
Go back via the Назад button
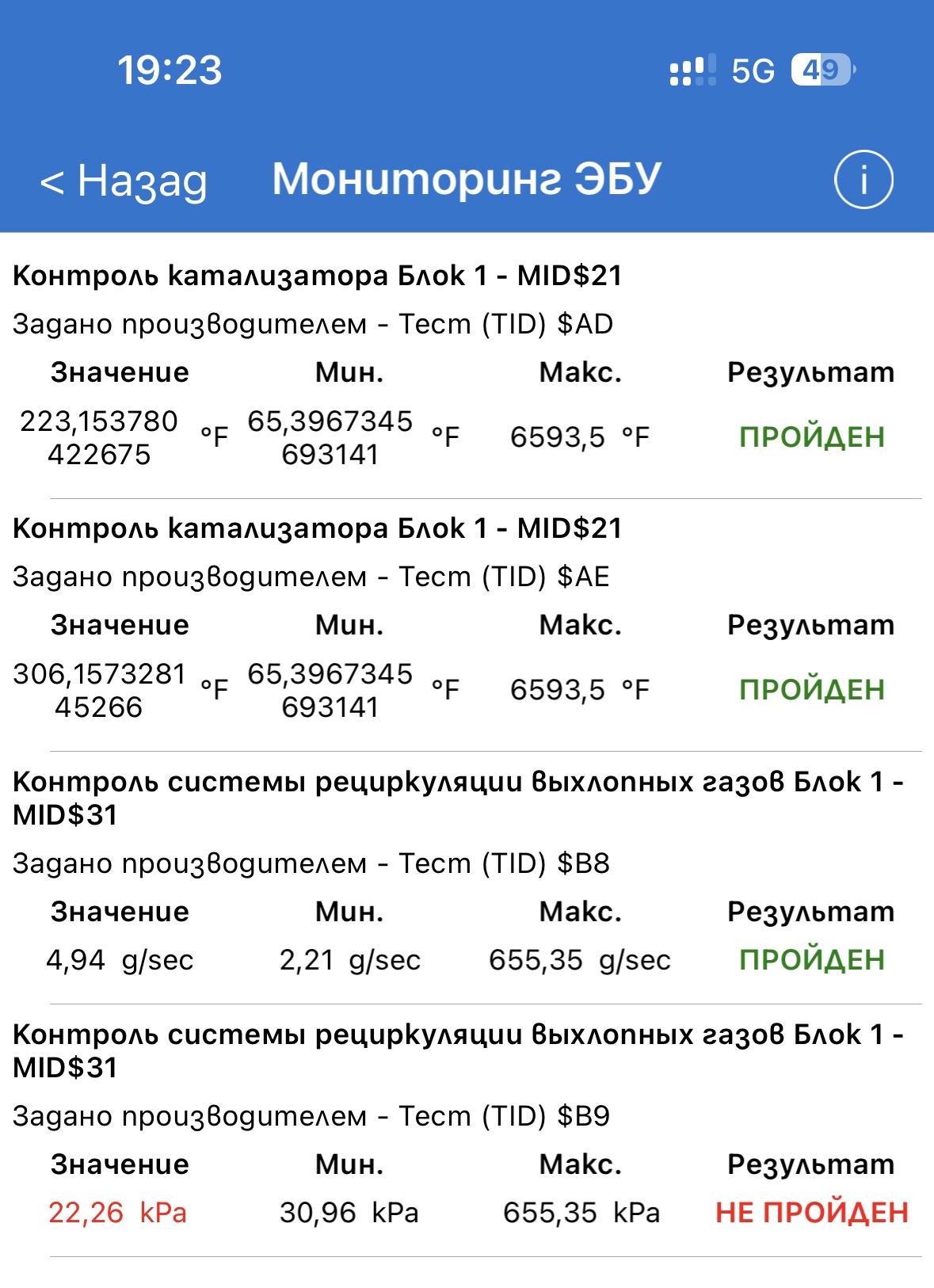124,181
